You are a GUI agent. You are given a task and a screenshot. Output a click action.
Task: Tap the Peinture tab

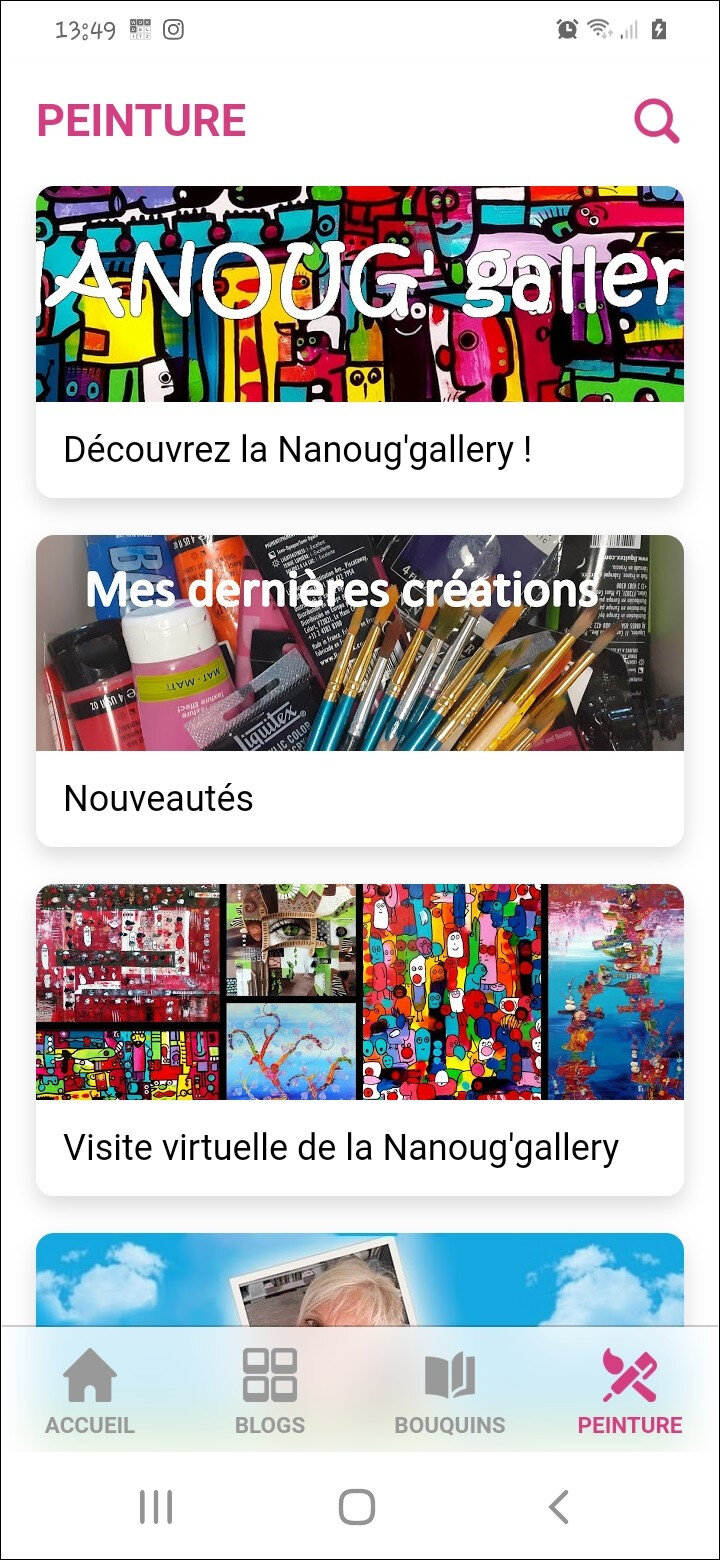[630, 1392]
